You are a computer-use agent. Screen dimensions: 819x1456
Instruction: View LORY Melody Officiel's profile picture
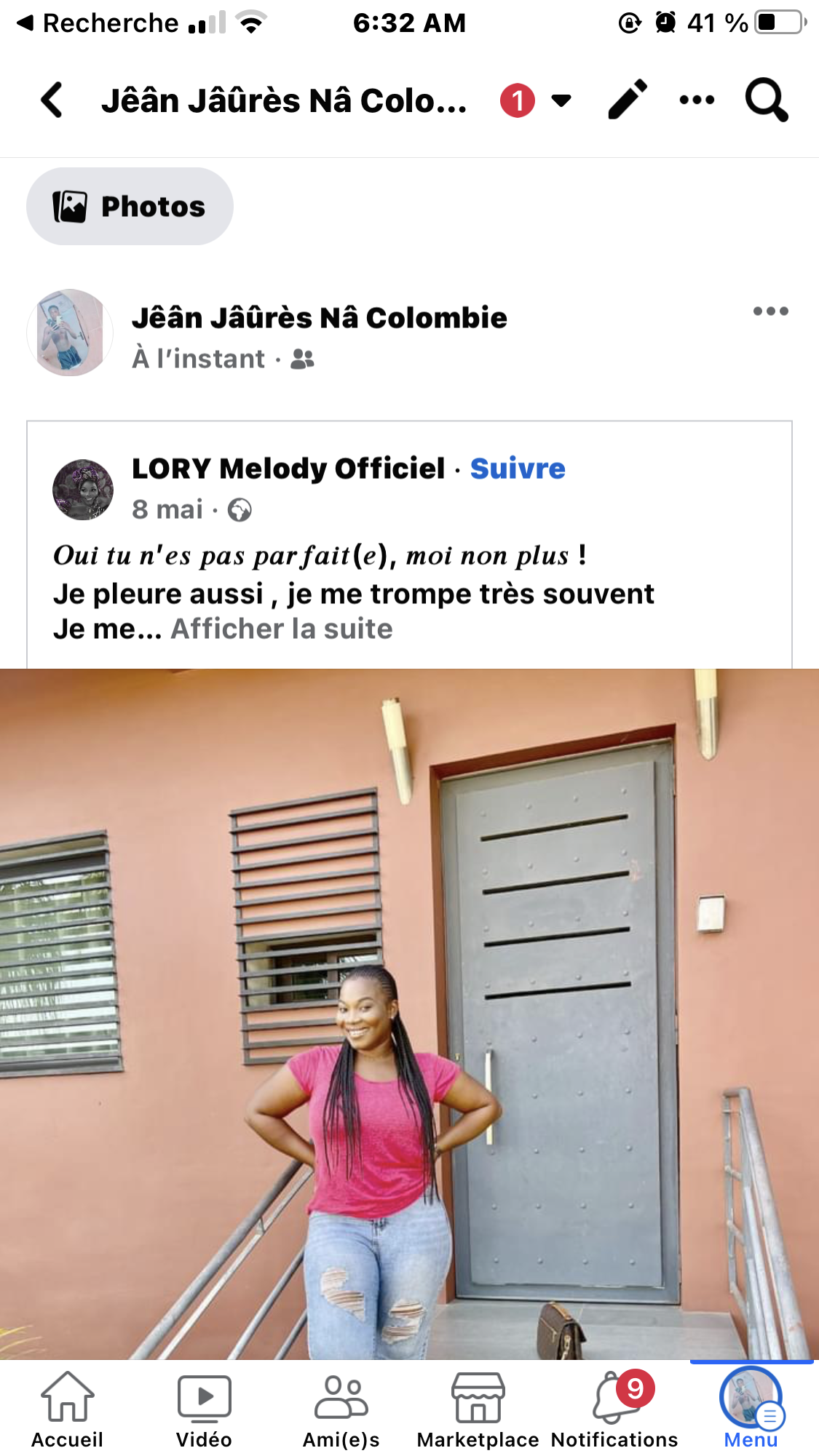(83, 490)
